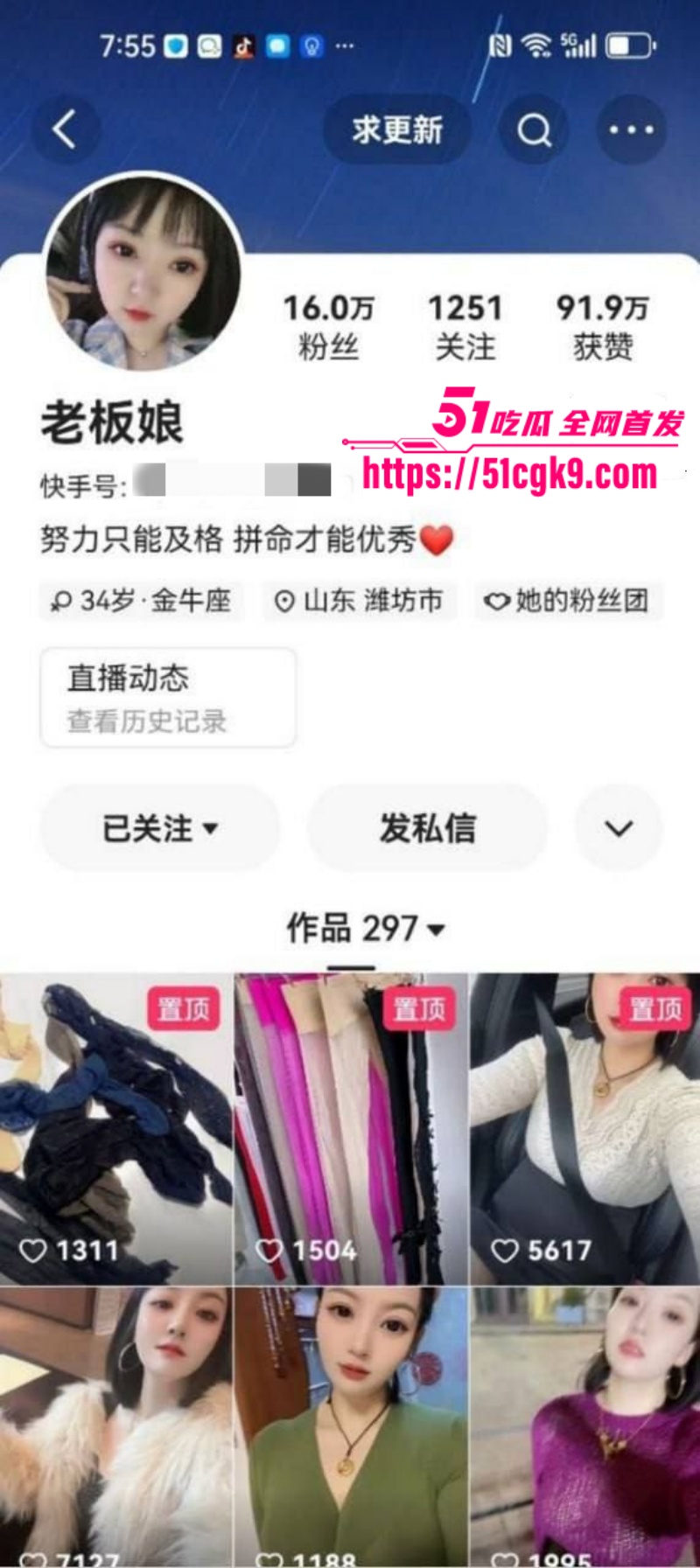
Task: Open the 作品 297 sorting dropdown
Action: point(366,928)
